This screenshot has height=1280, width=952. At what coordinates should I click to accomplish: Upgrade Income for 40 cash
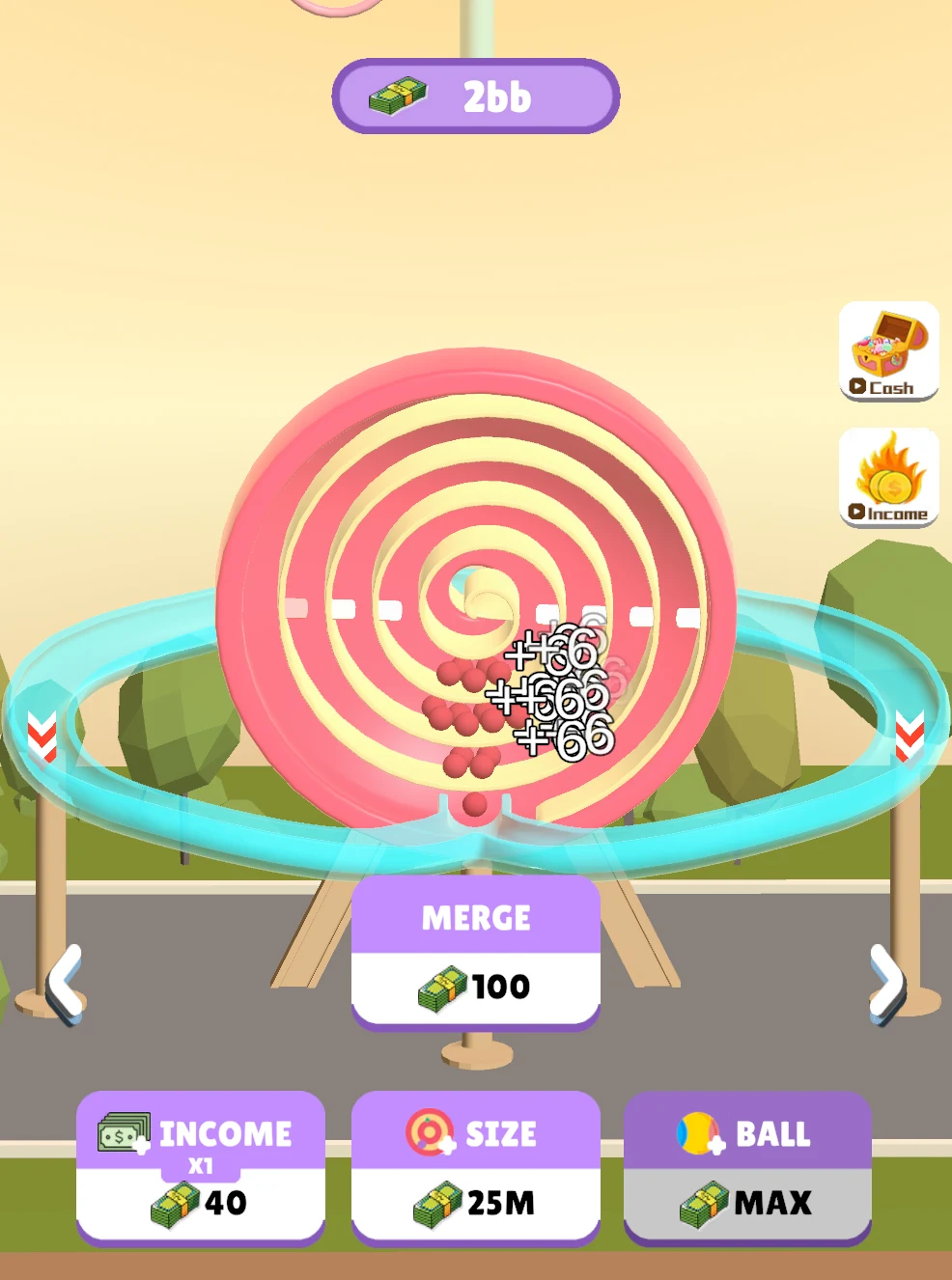(x=200, y=1166)
